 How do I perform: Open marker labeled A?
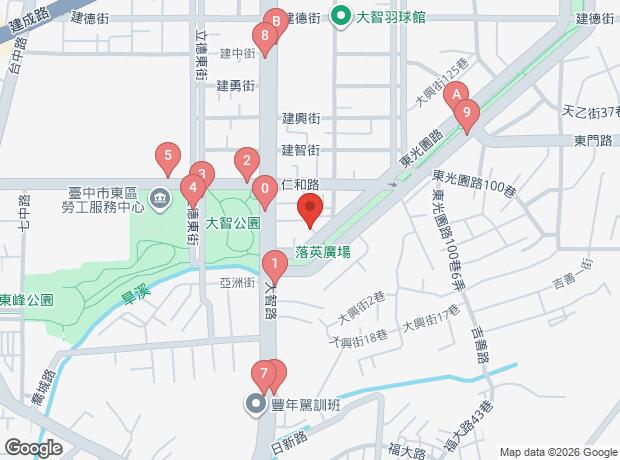click(x=457, y=95)
